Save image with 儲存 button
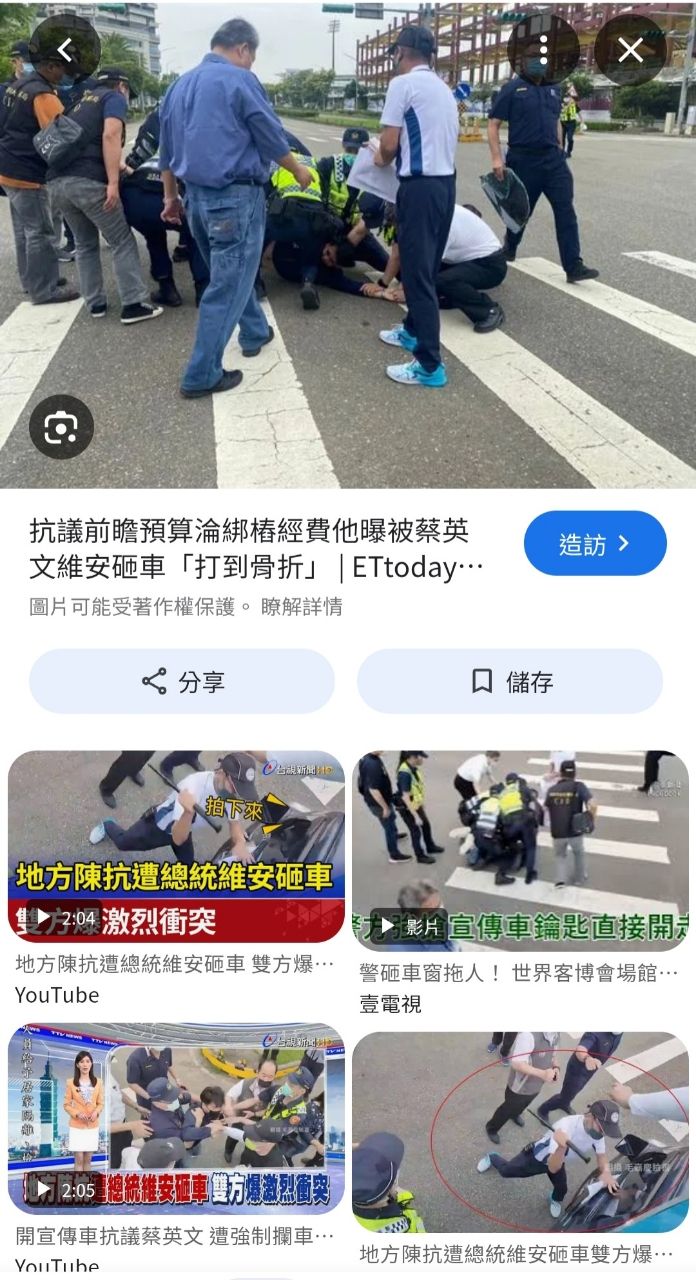 [510, 681]
